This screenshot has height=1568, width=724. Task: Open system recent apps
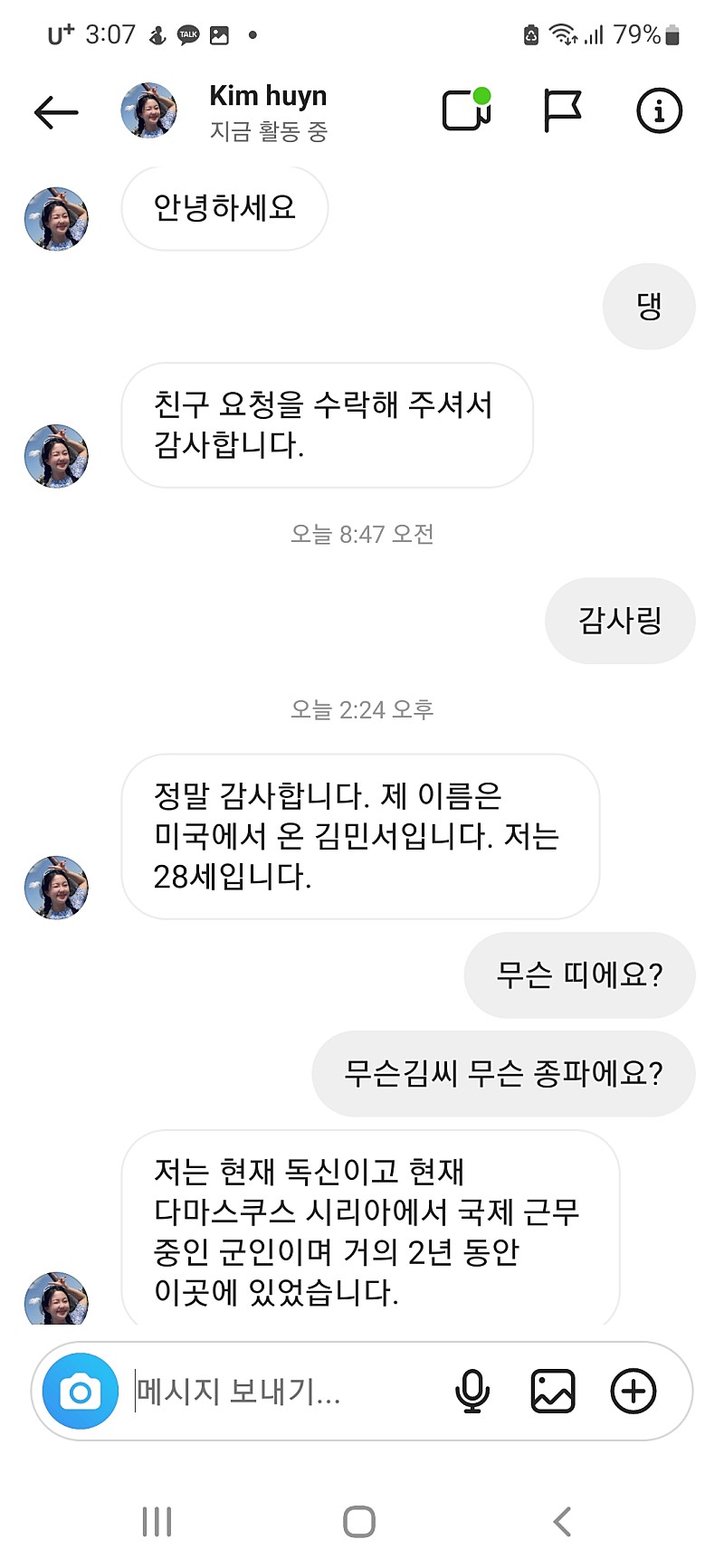pos(157,1522)
